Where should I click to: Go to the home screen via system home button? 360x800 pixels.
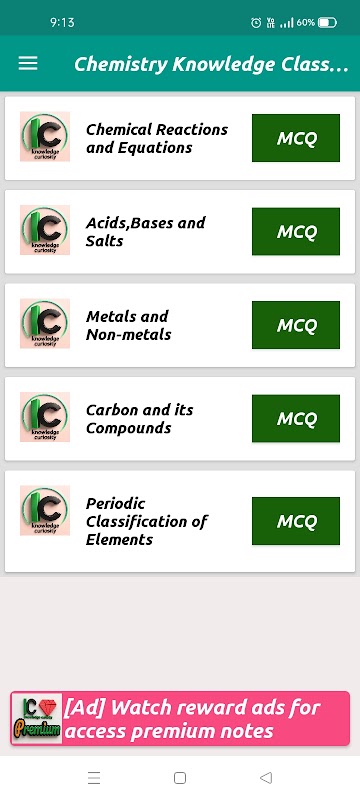click(179, 778)
